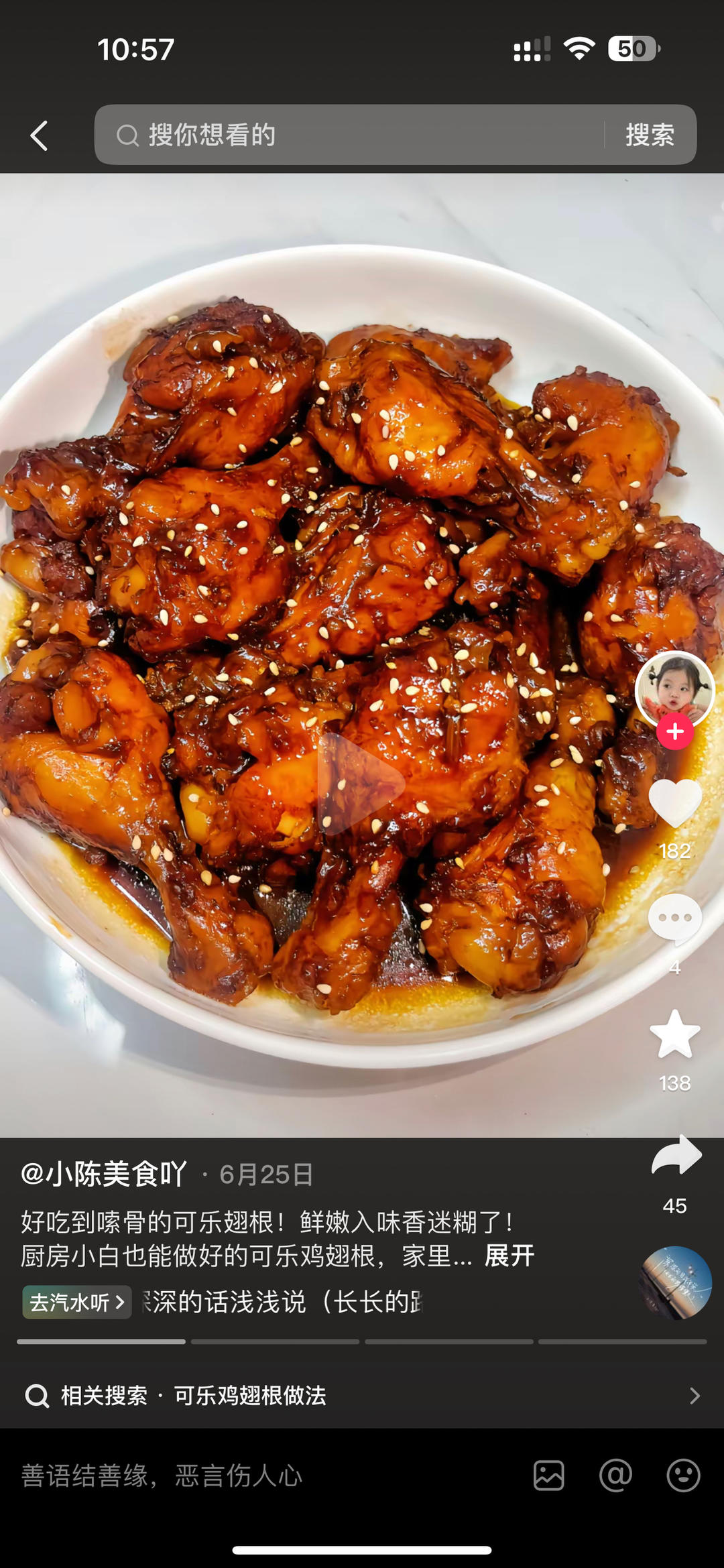
Task: Tap the comment field 善语结善缘
Action: point(268,1476)
